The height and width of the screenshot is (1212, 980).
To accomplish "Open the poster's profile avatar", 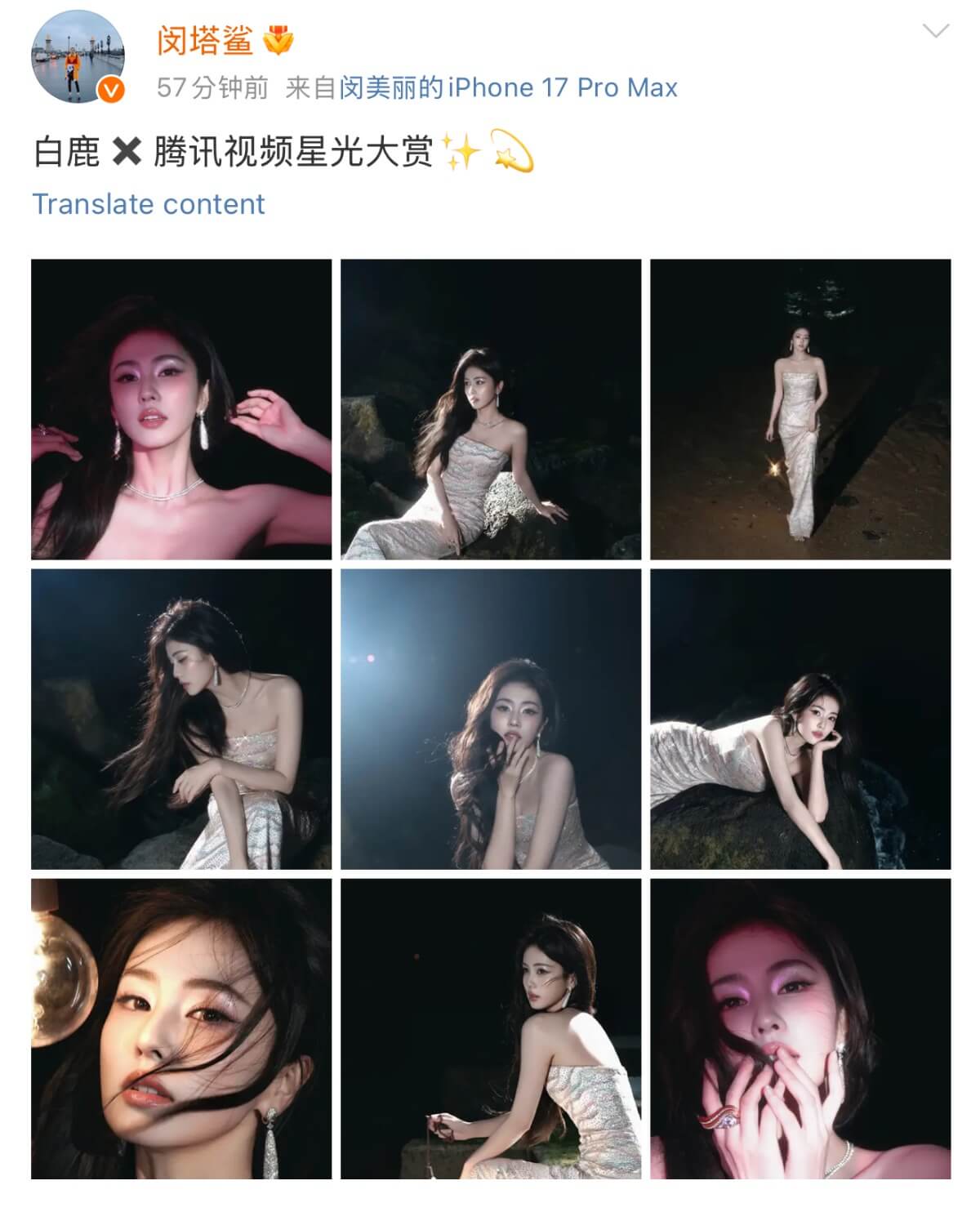I will [78, 58].
